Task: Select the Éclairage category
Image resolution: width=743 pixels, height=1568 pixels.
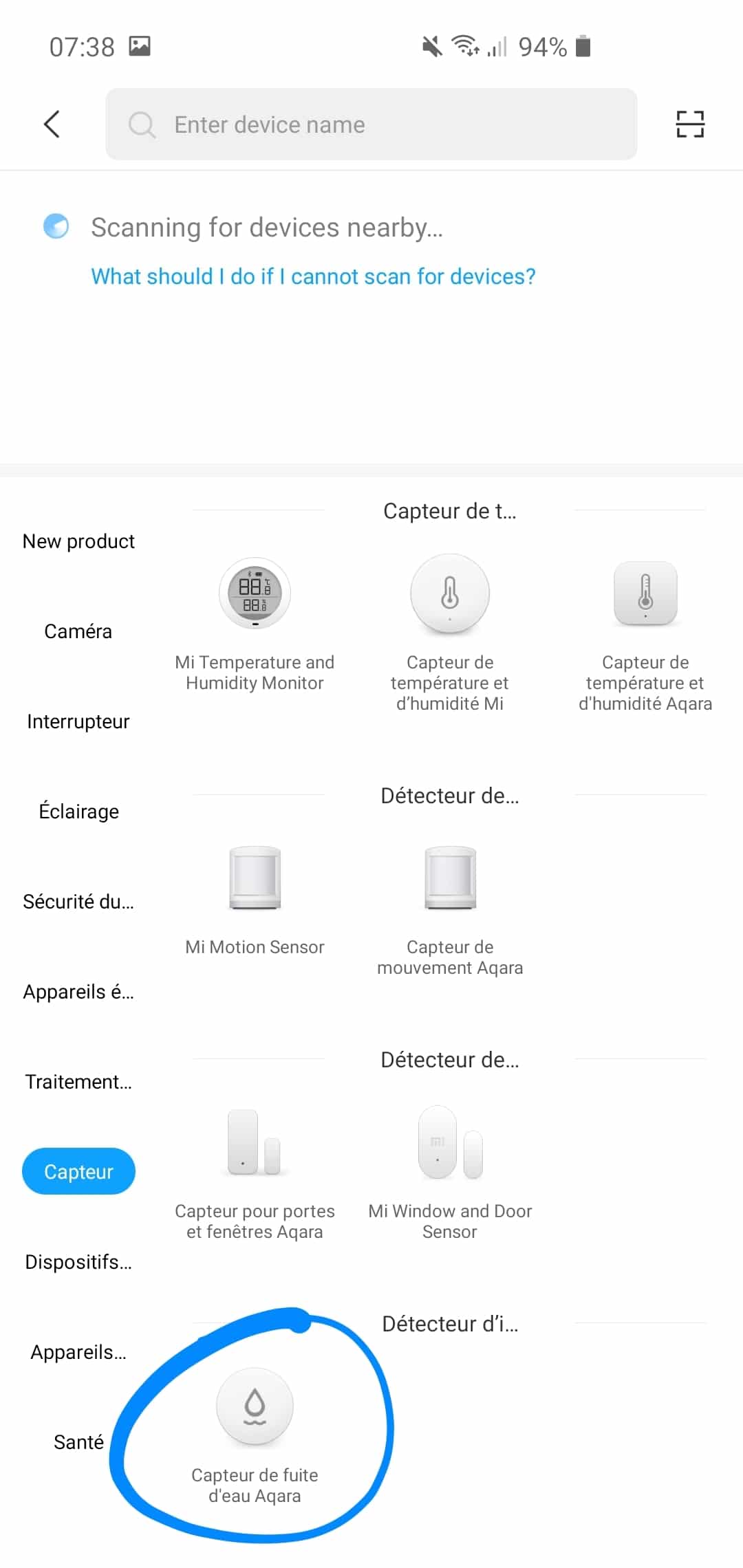Action: click(x=78, y=812)
